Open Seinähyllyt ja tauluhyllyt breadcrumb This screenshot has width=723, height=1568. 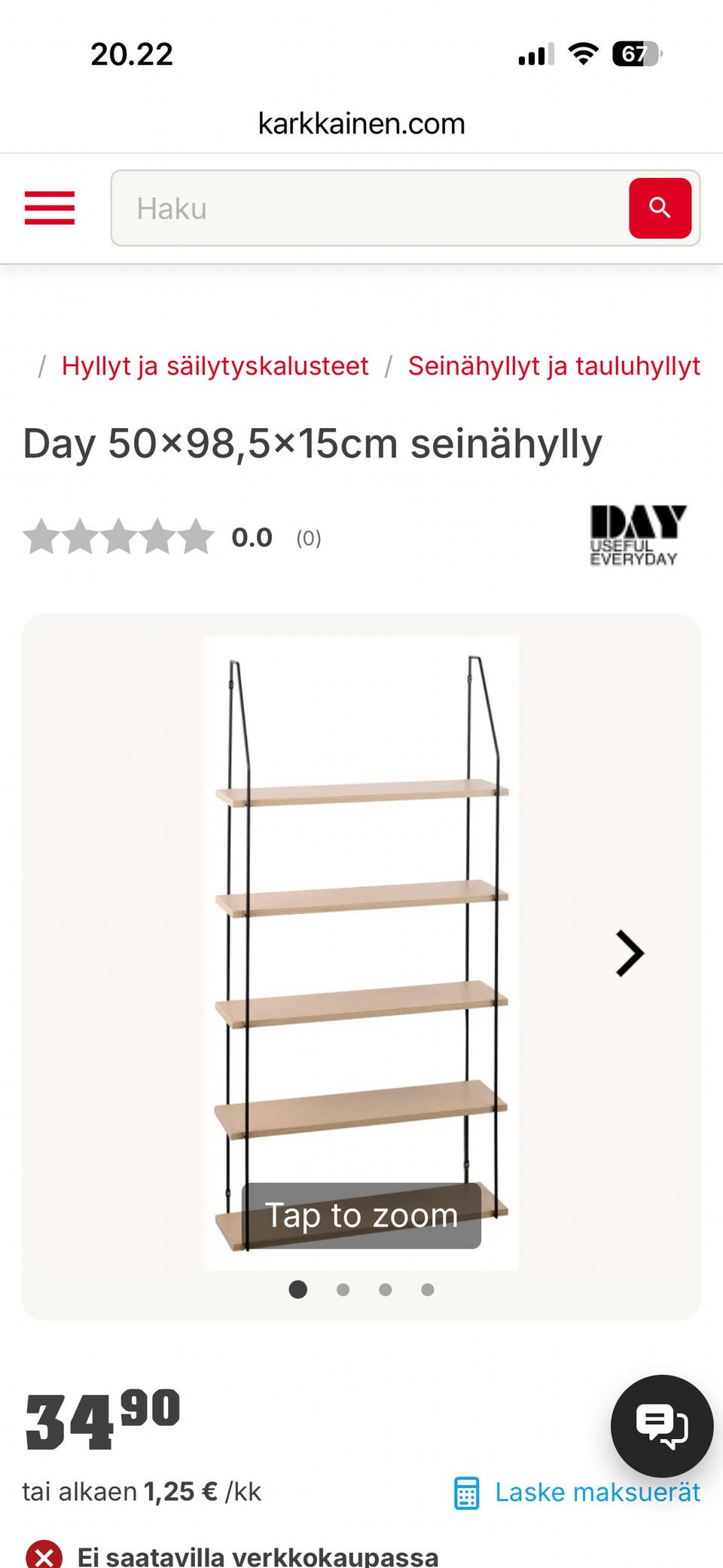[554, 365]
